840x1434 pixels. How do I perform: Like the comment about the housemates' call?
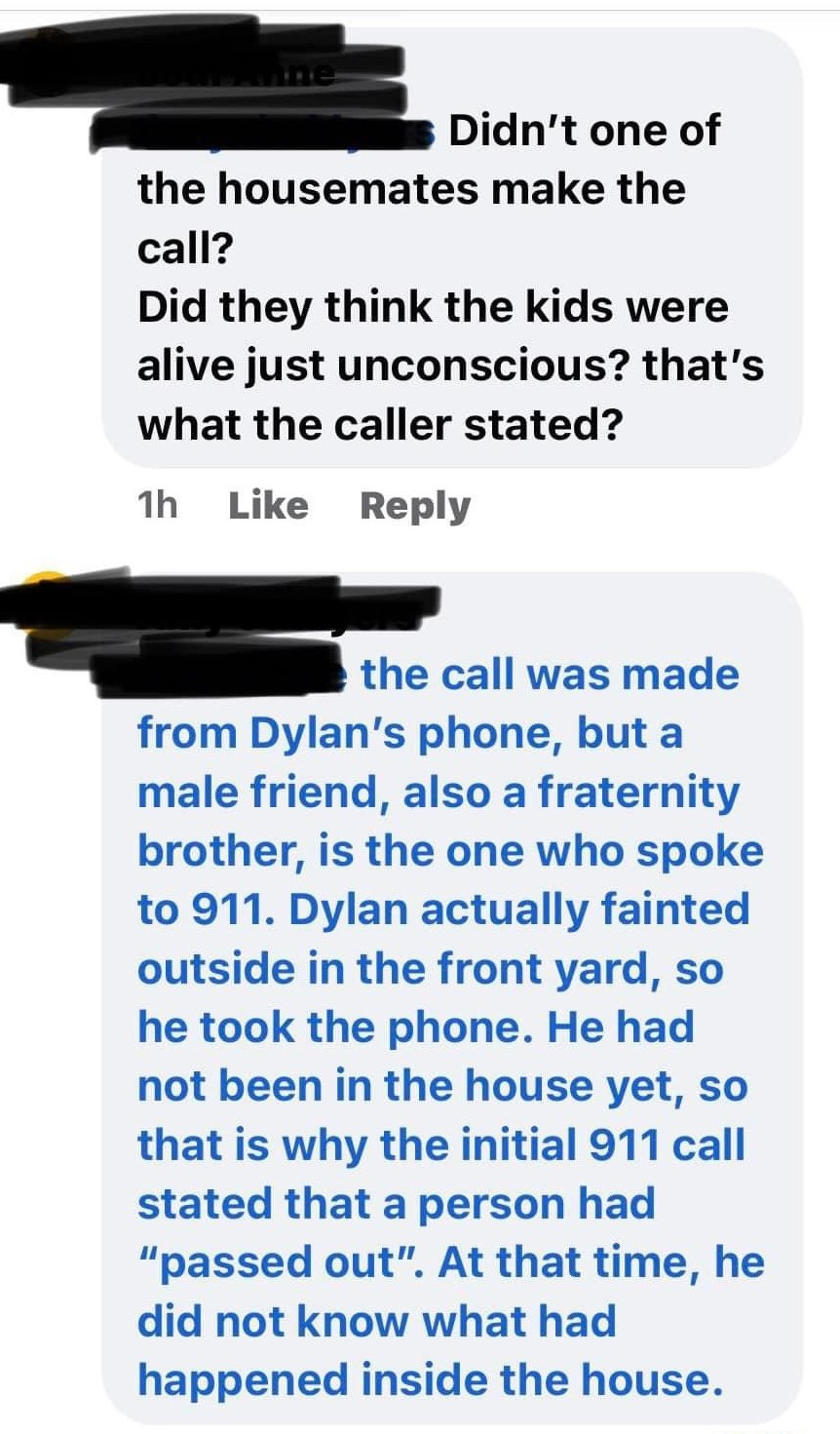click(268, 506)
